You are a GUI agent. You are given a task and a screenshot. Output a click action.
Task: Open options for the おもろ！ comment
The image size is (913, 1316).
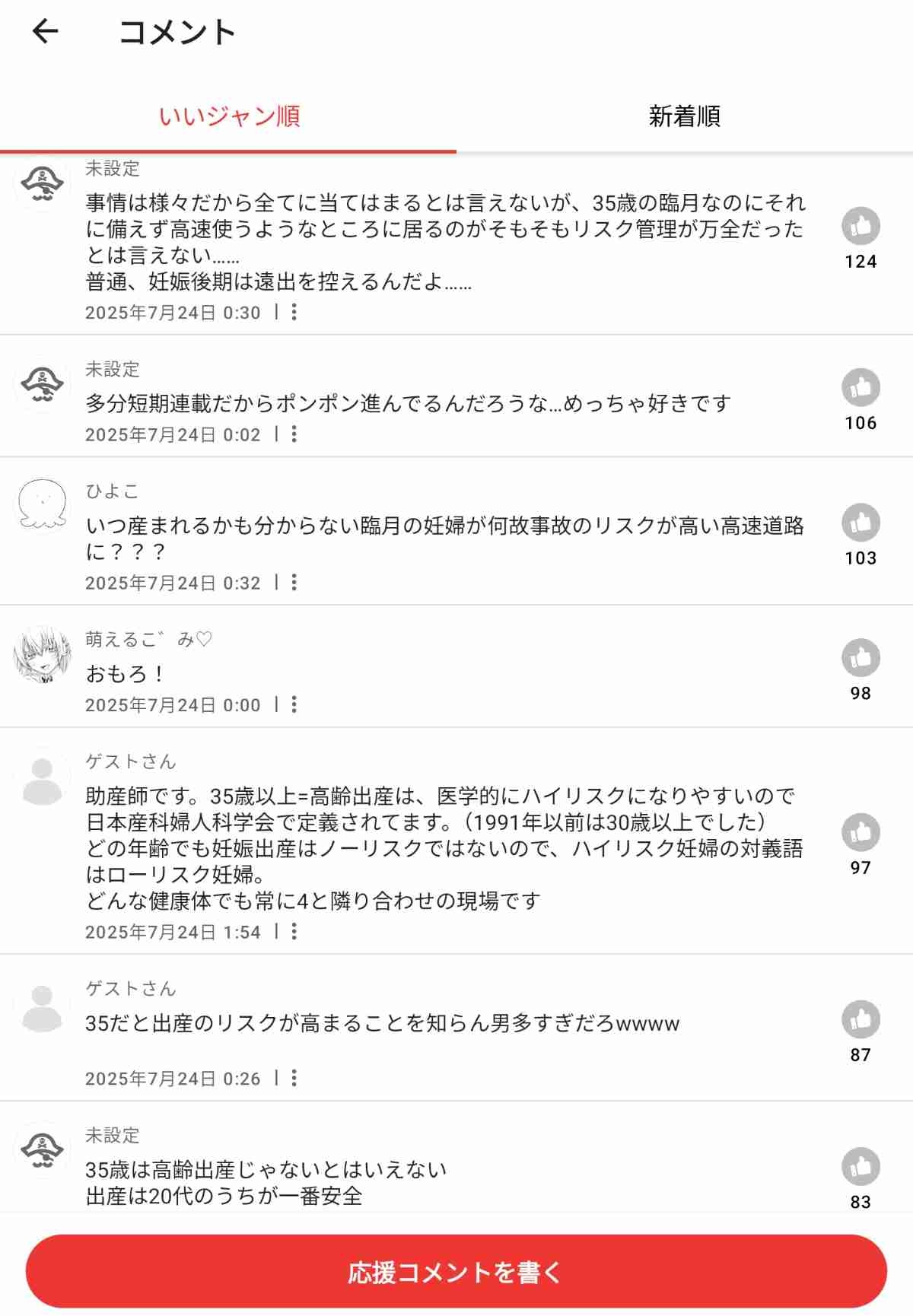click(294, 705)
